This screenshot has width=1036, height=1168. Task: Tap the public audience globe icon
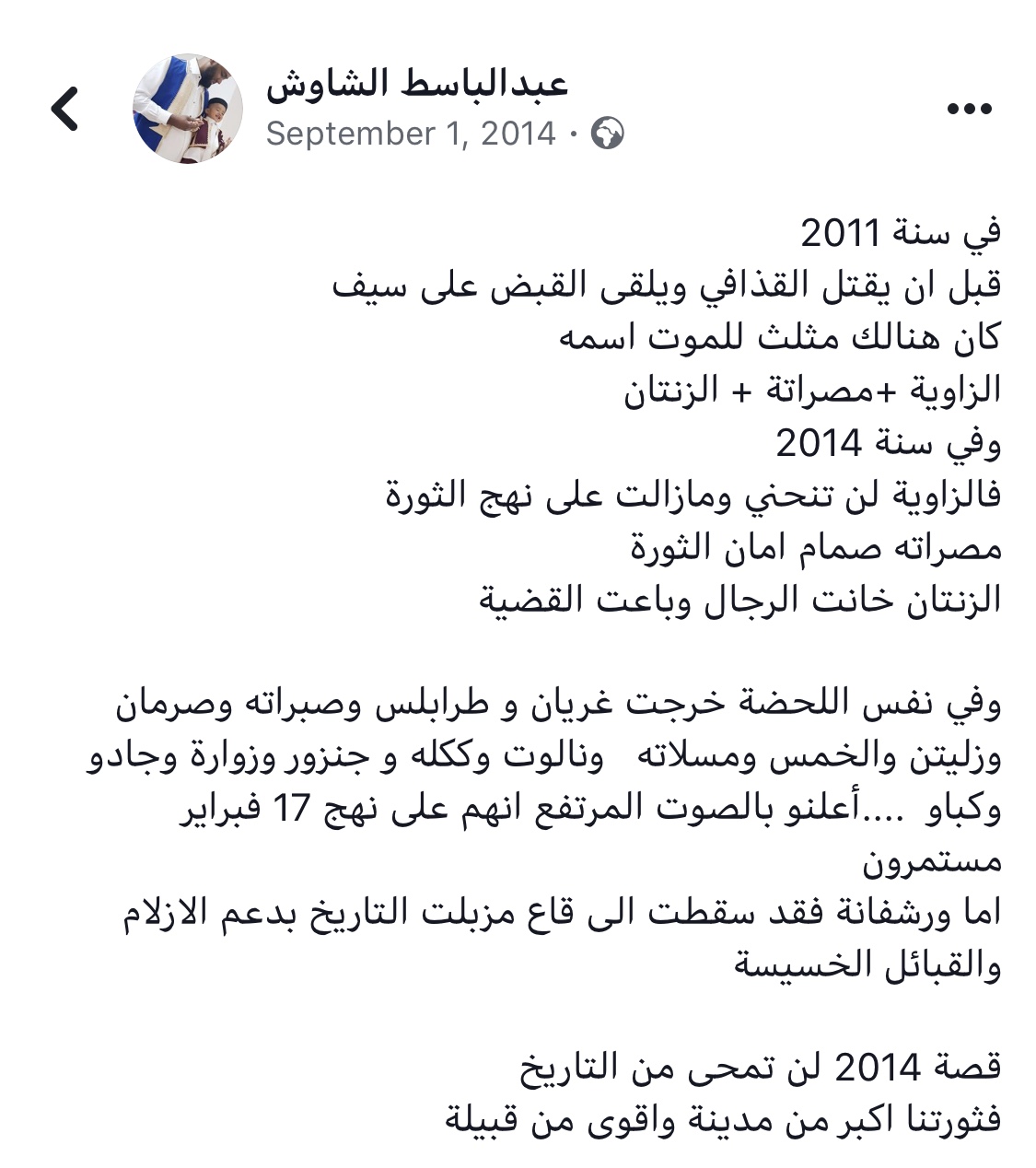tap(608, 134)
